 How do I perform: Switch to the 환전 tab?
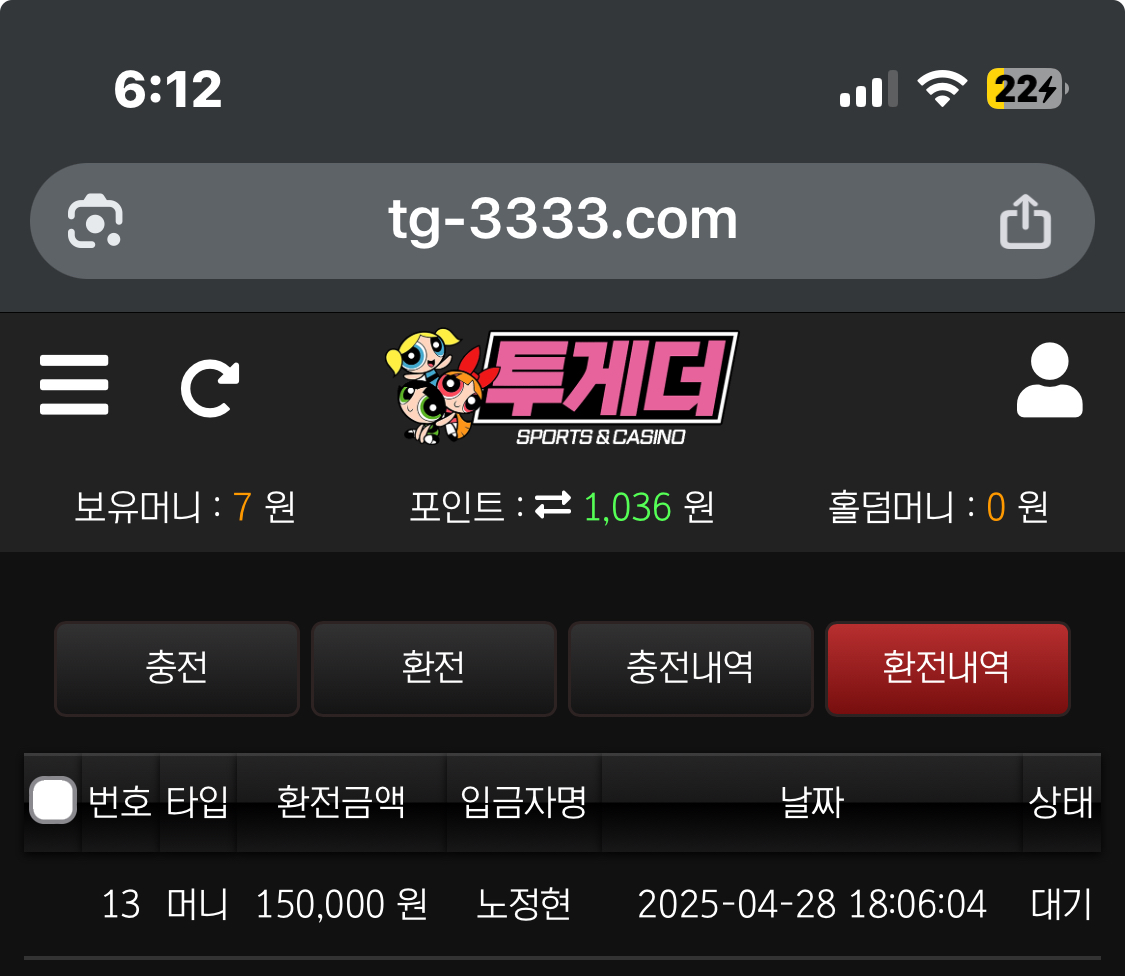coord(433,668)
